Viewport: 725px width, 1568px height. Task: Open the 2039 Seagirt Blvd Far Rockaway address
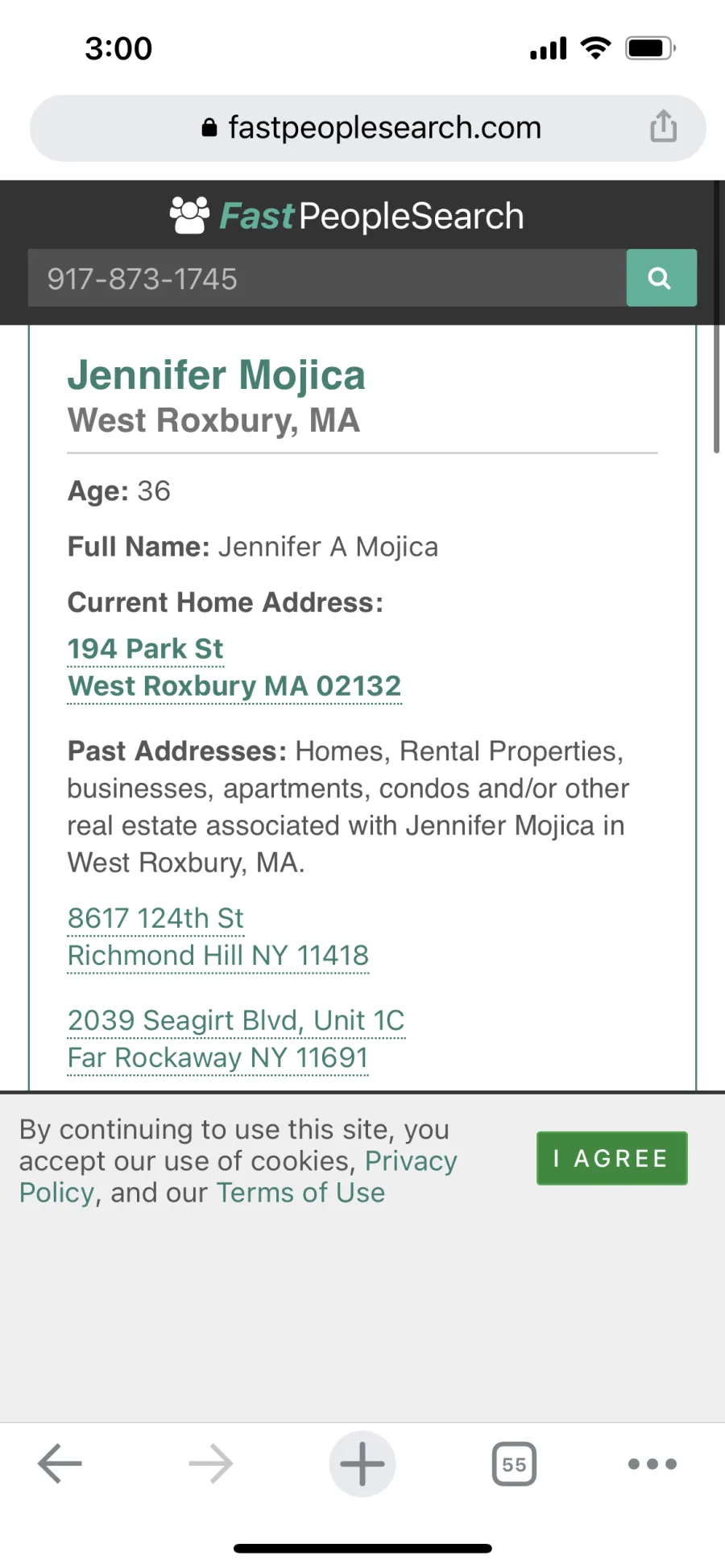tap(236, 1039)
